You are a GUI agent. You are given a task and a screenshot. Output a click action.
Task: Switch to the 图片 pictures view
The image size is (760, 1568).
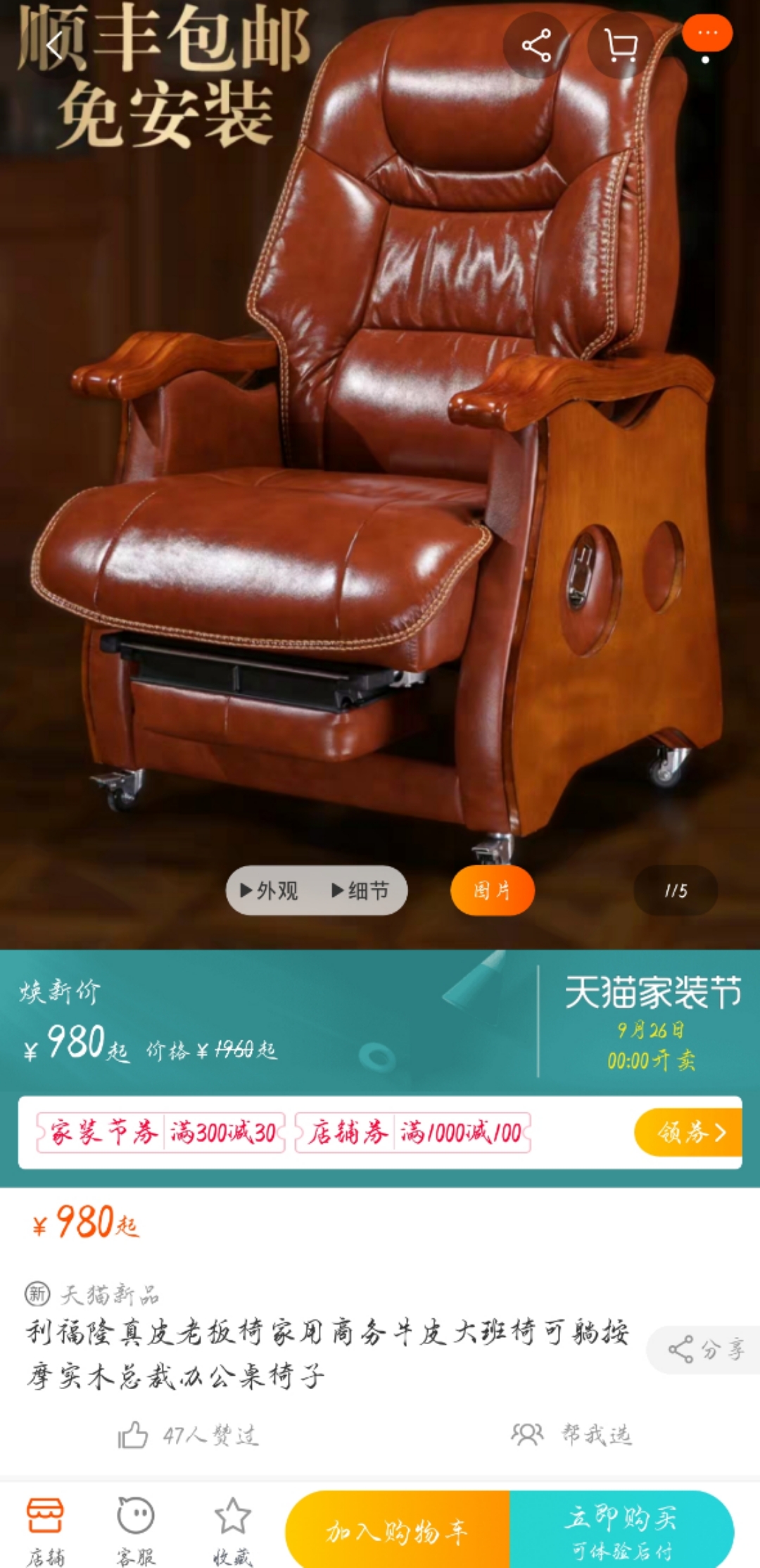[x=492, y=891]
